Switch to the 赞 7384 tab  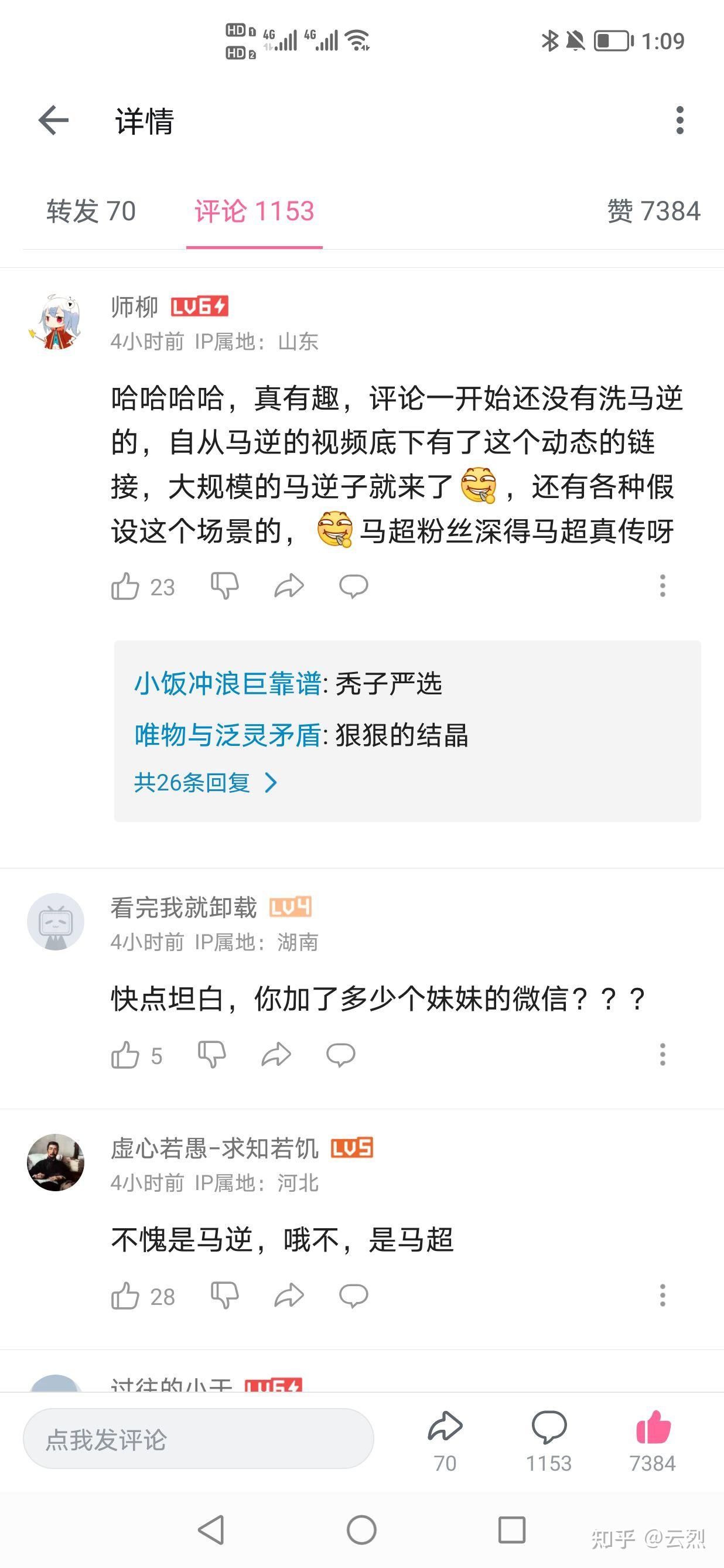click(x=654, y=211)
